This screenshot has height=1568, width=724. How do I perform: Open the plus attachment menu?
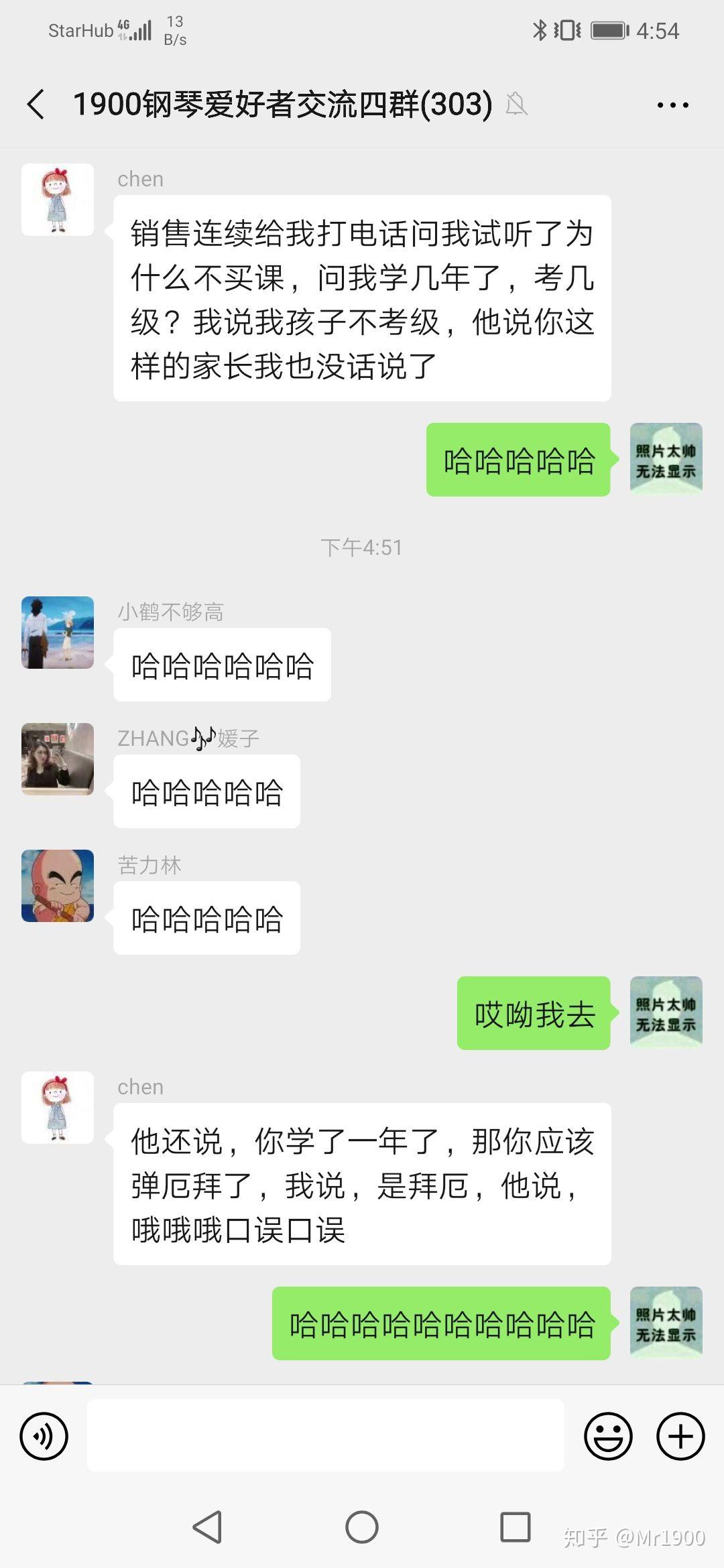(x=680, y=1436)
